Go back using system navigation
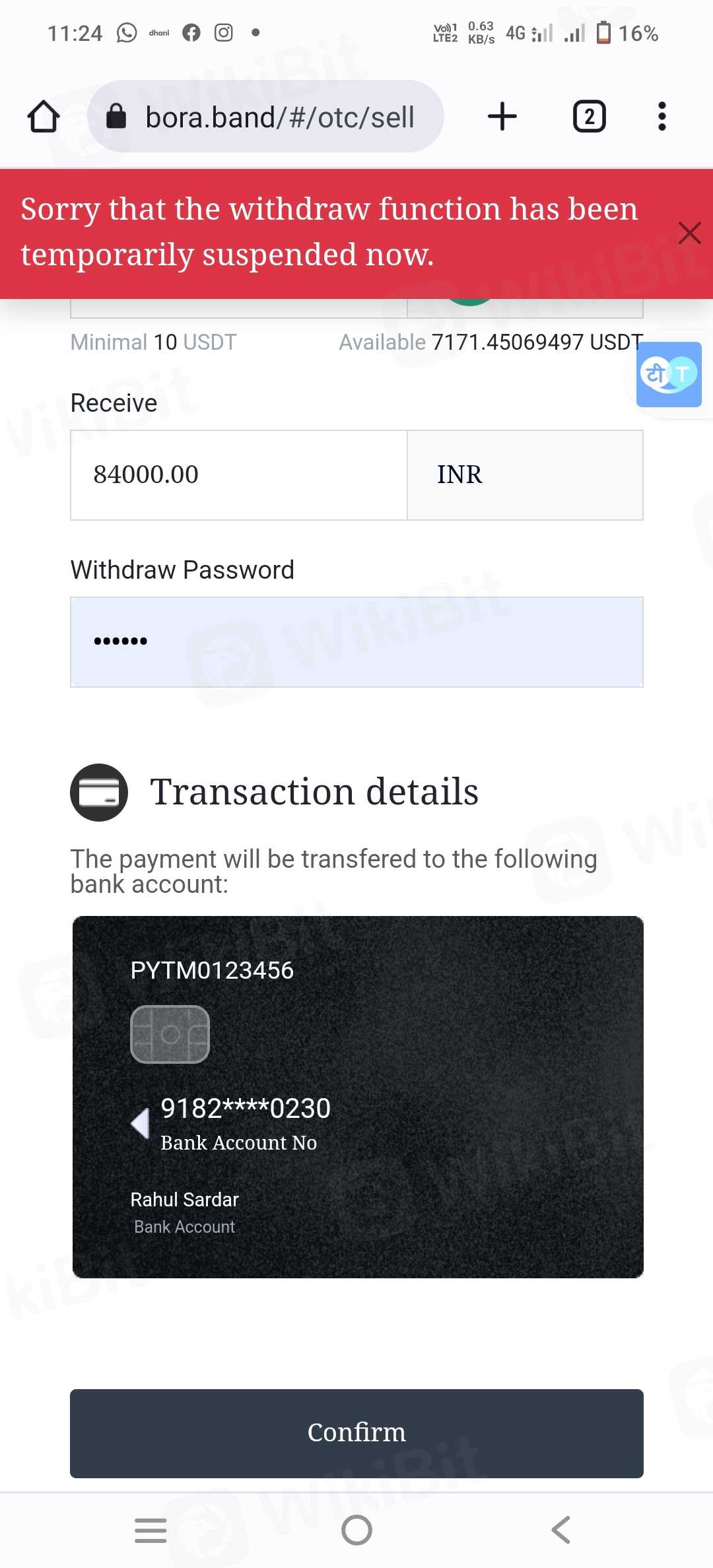713x1568 pixels. click(x=561, y=1529)
